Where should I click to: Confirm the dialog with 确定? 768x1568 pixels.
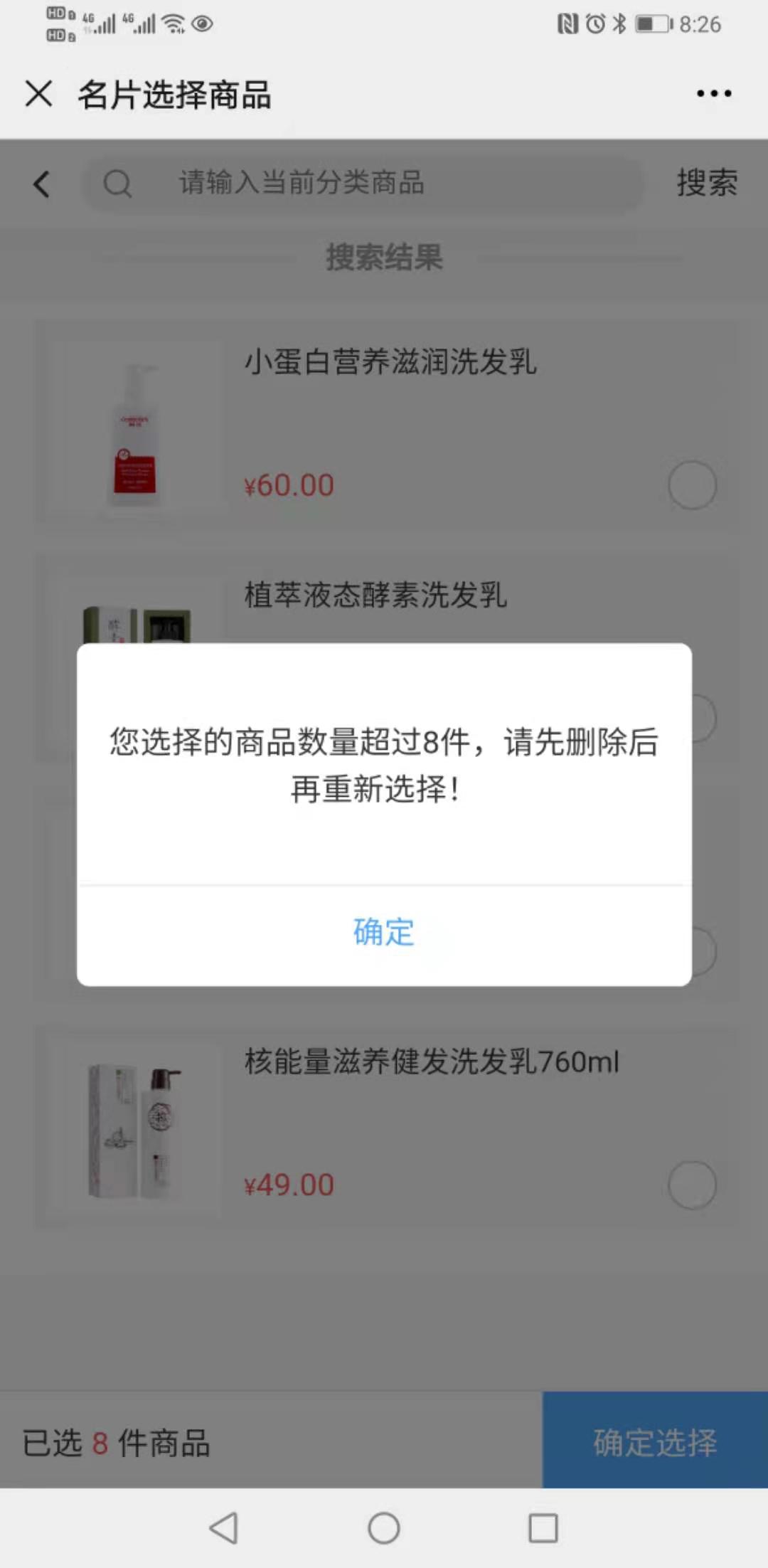384,932
